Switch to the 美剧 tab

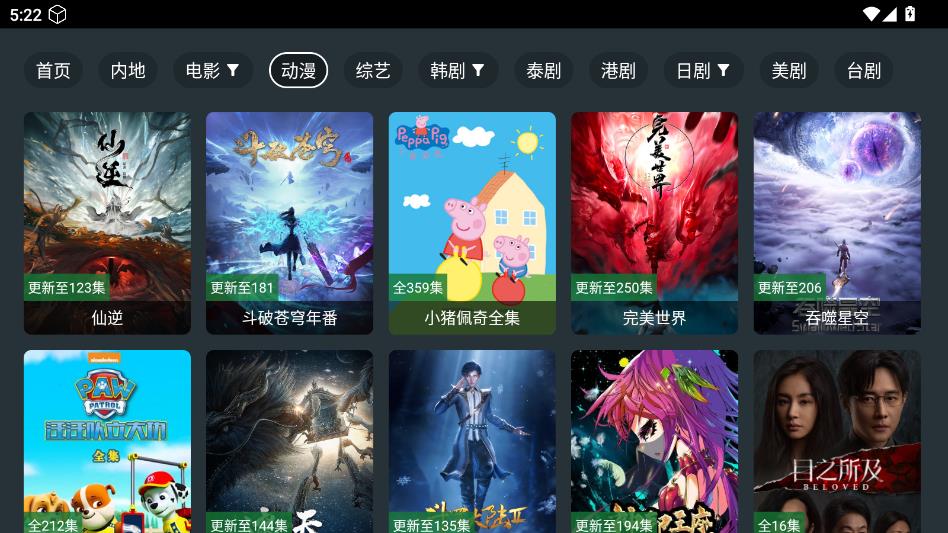click(x=789, y=71)
